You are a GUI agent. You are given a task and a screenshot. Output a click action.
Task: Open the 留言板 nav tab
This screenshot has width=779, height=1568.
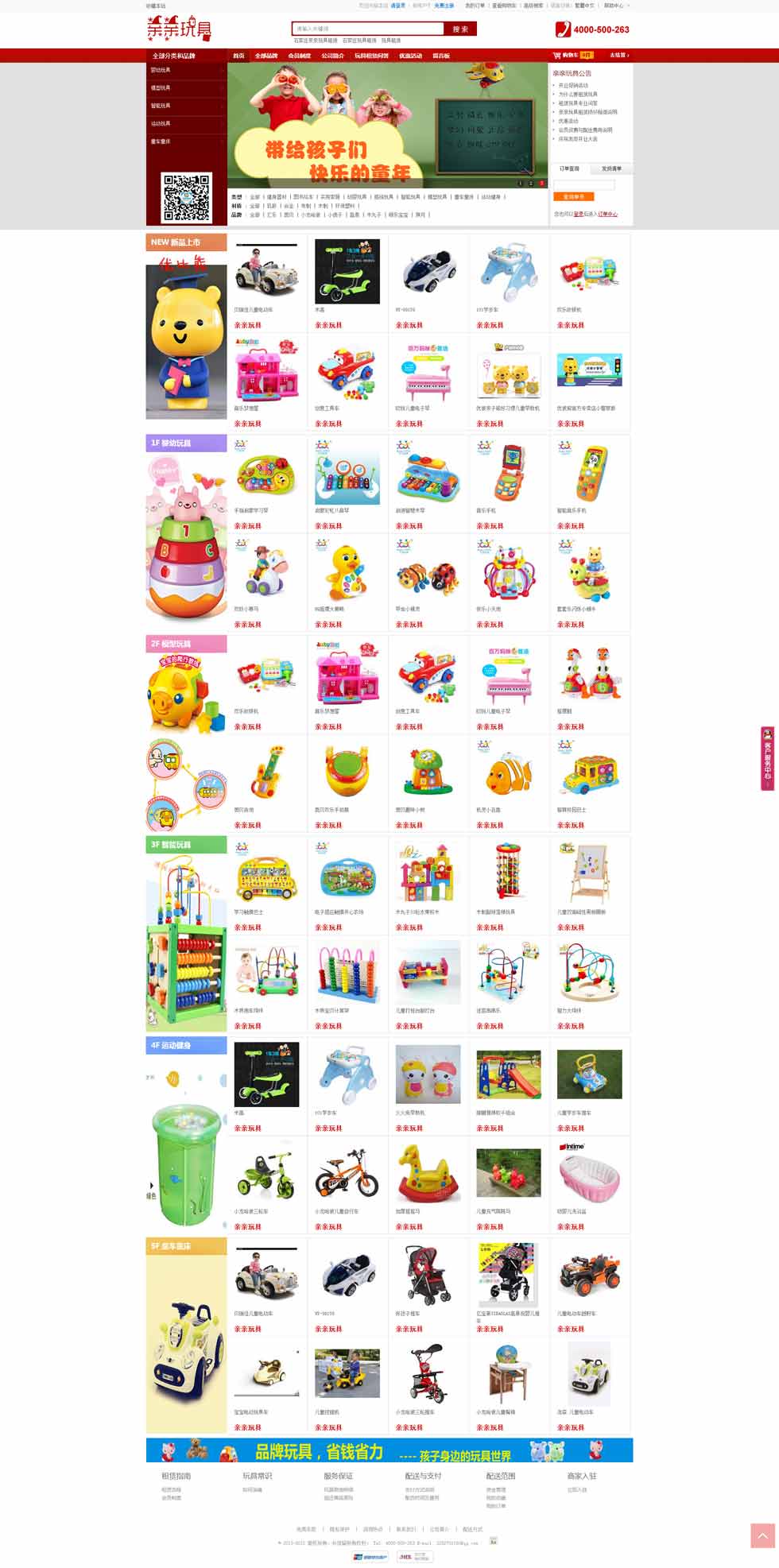[440, 56]
